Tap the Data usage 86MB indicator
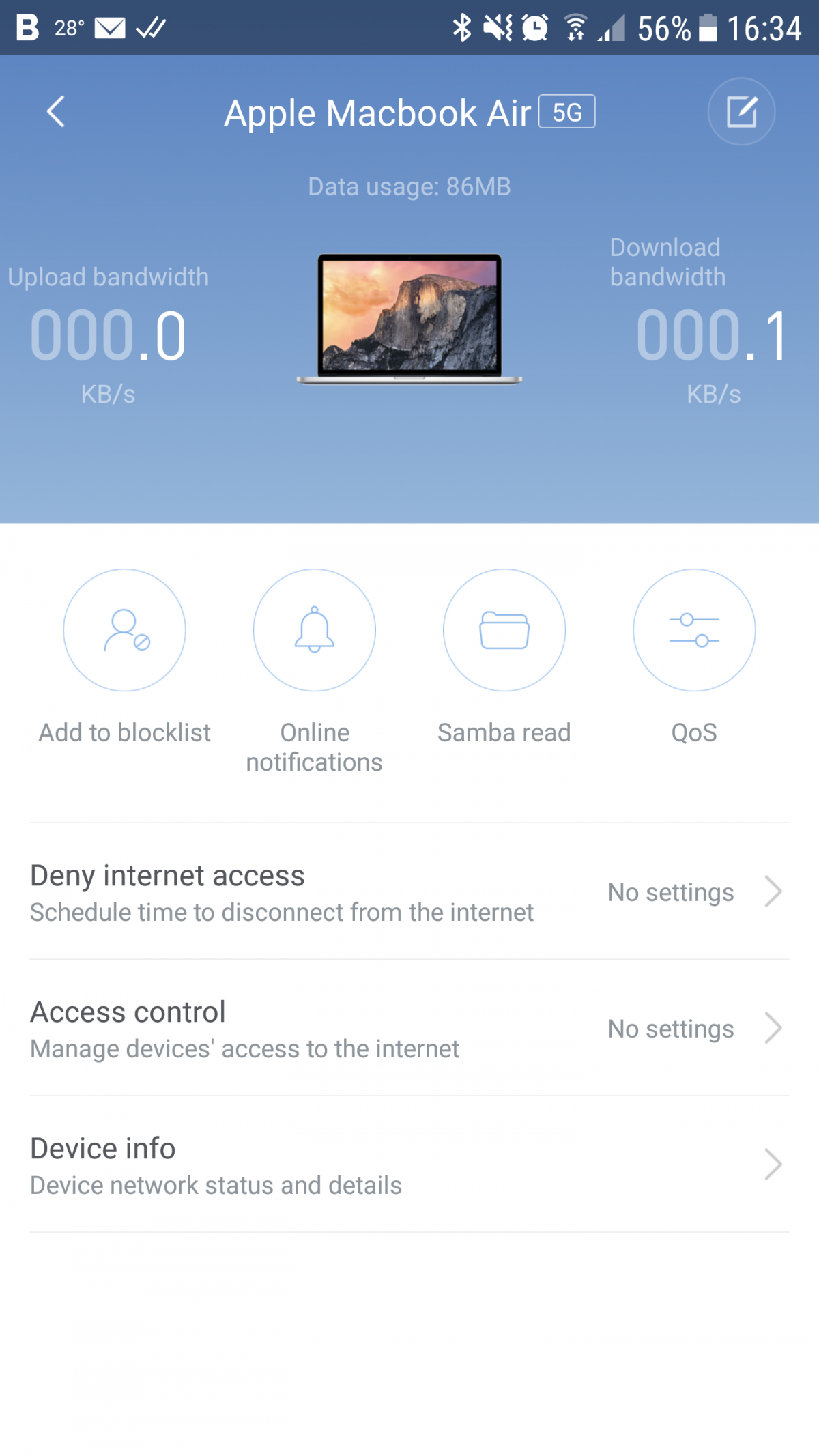Viewport: 819px width, 1456px height. pyautogui.click(x=408, y=186)
